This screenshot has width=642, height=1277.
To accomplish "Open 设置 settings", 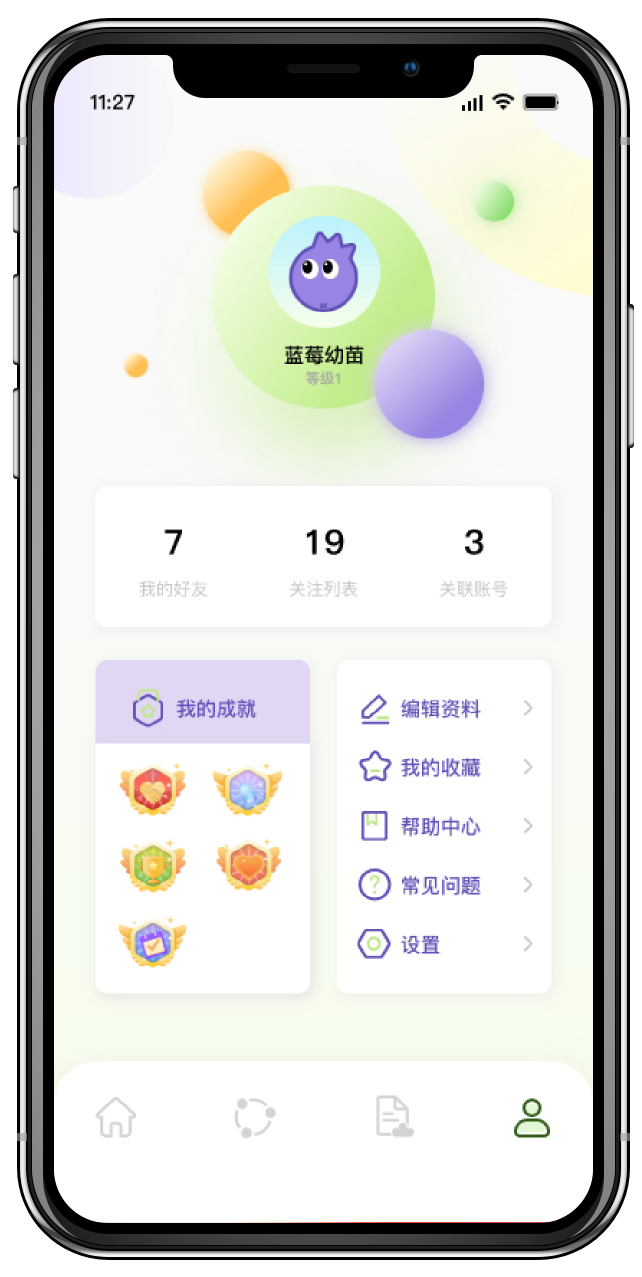I will [444, 944].
